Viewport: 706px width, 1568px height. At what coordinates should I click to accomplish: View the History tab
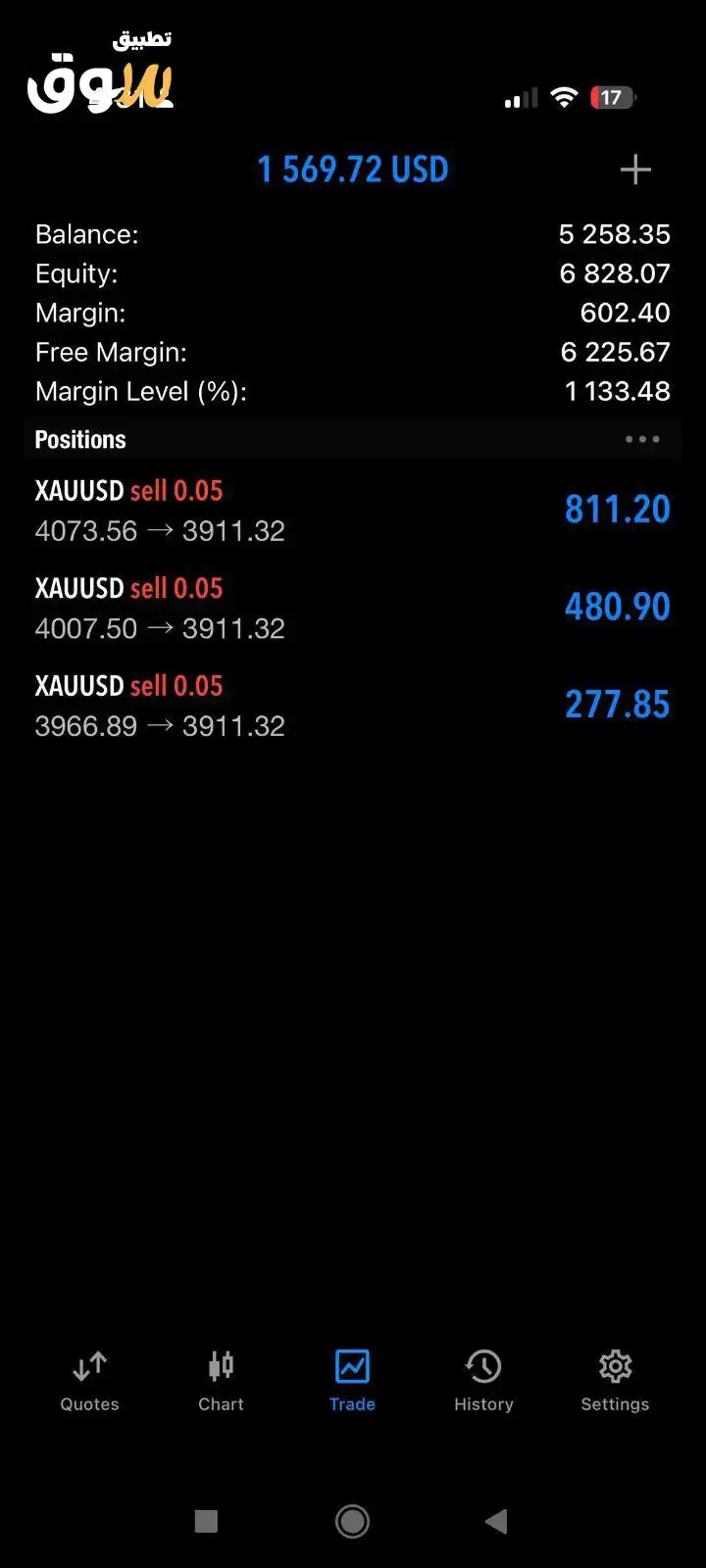[483, 1381]
